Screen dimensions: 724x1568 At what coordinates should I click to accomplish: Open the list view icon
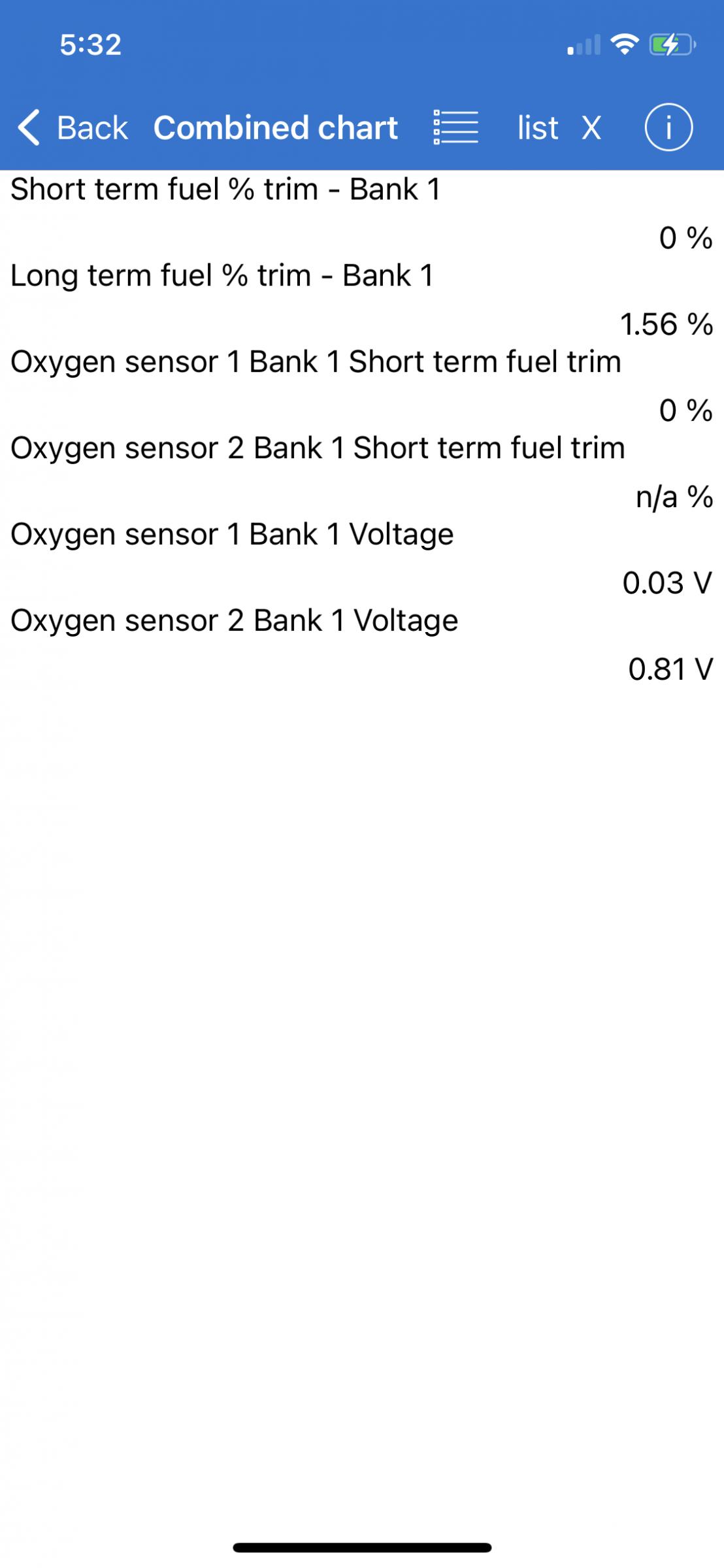[x=456, y=127]
